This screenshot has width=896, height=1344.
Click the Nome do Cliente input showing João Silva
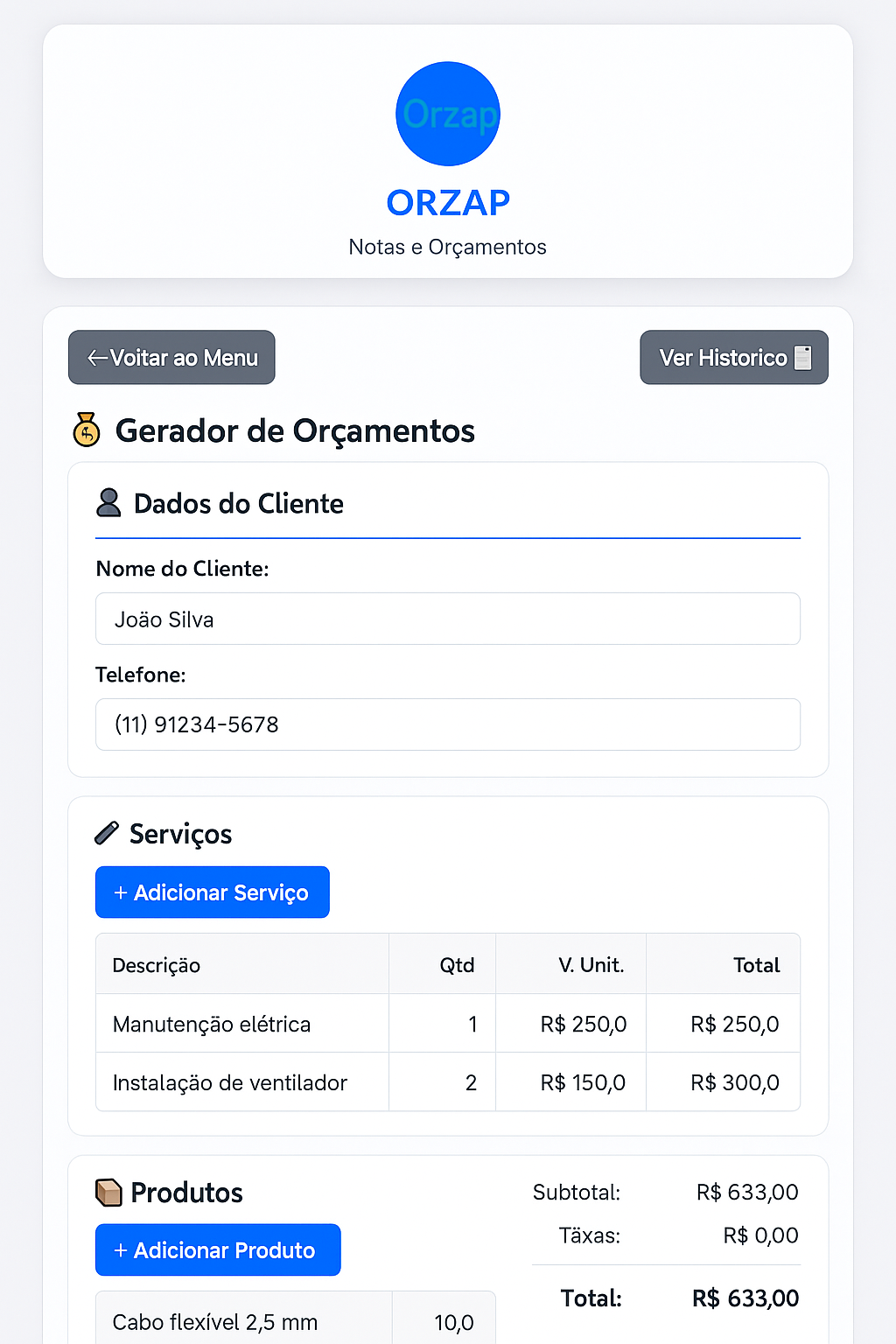click(x=447, y=619)
